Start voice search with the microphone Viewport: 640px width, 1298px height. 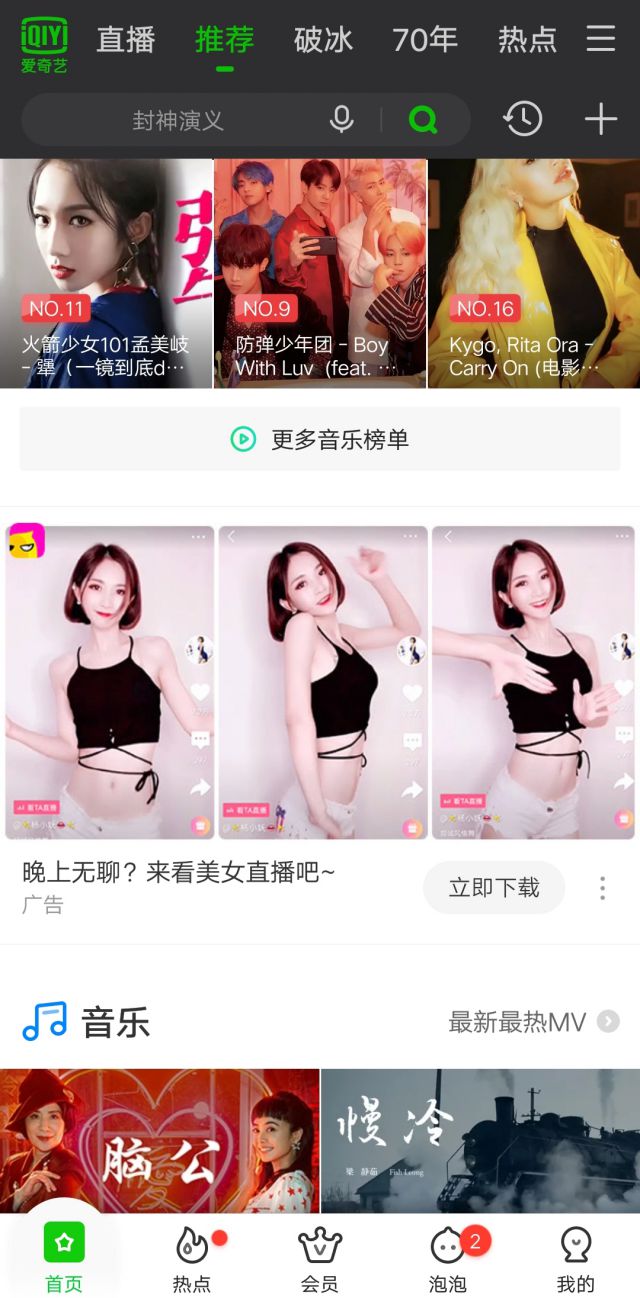pyautogui.click(x=342, y=120)
